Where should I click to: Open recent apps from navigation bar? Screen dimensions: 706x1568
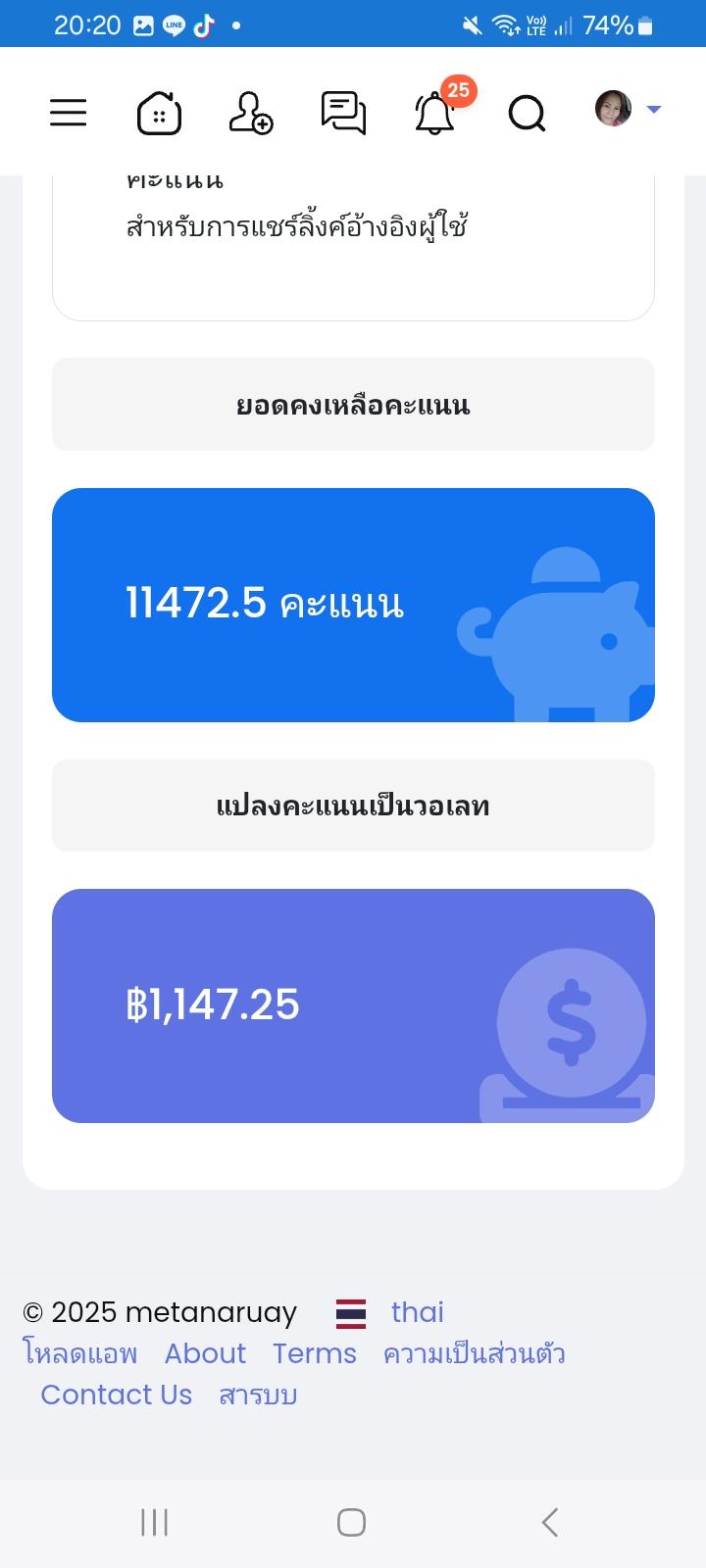tap(155, 1522)
